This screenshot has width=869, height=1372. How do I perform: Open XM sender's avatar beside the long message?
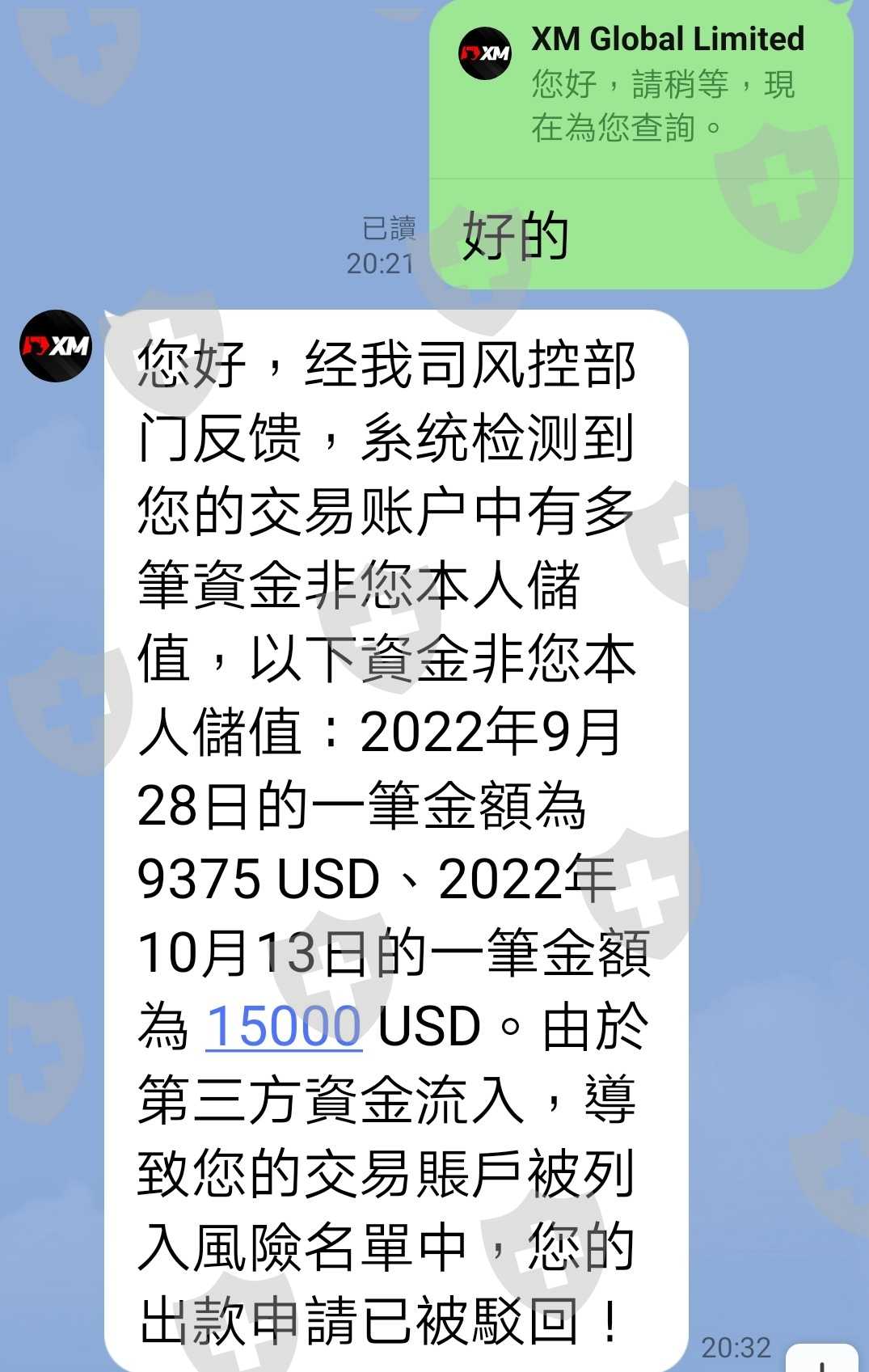(56, 346)
